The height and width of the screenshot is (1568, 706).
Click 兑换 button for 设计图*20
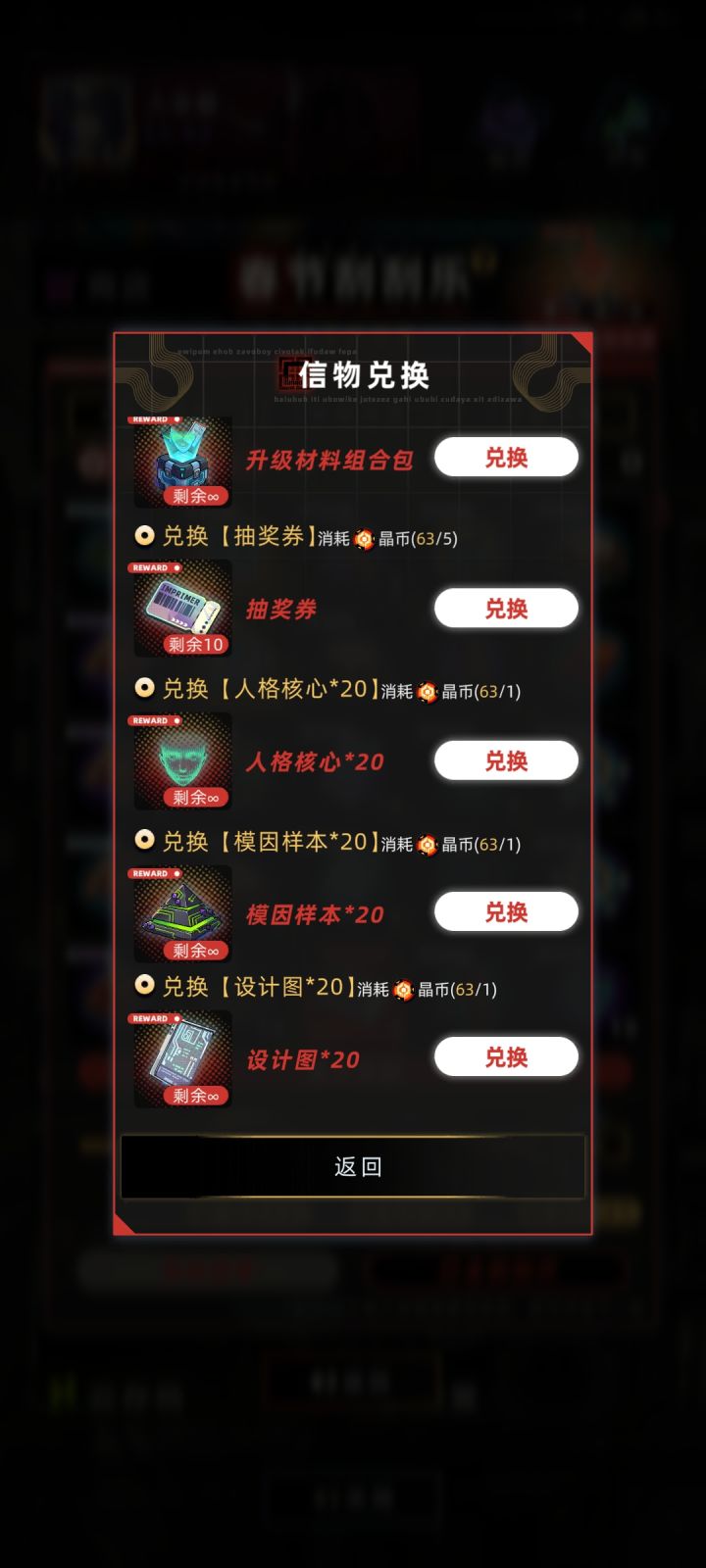tap(505, 1056)
